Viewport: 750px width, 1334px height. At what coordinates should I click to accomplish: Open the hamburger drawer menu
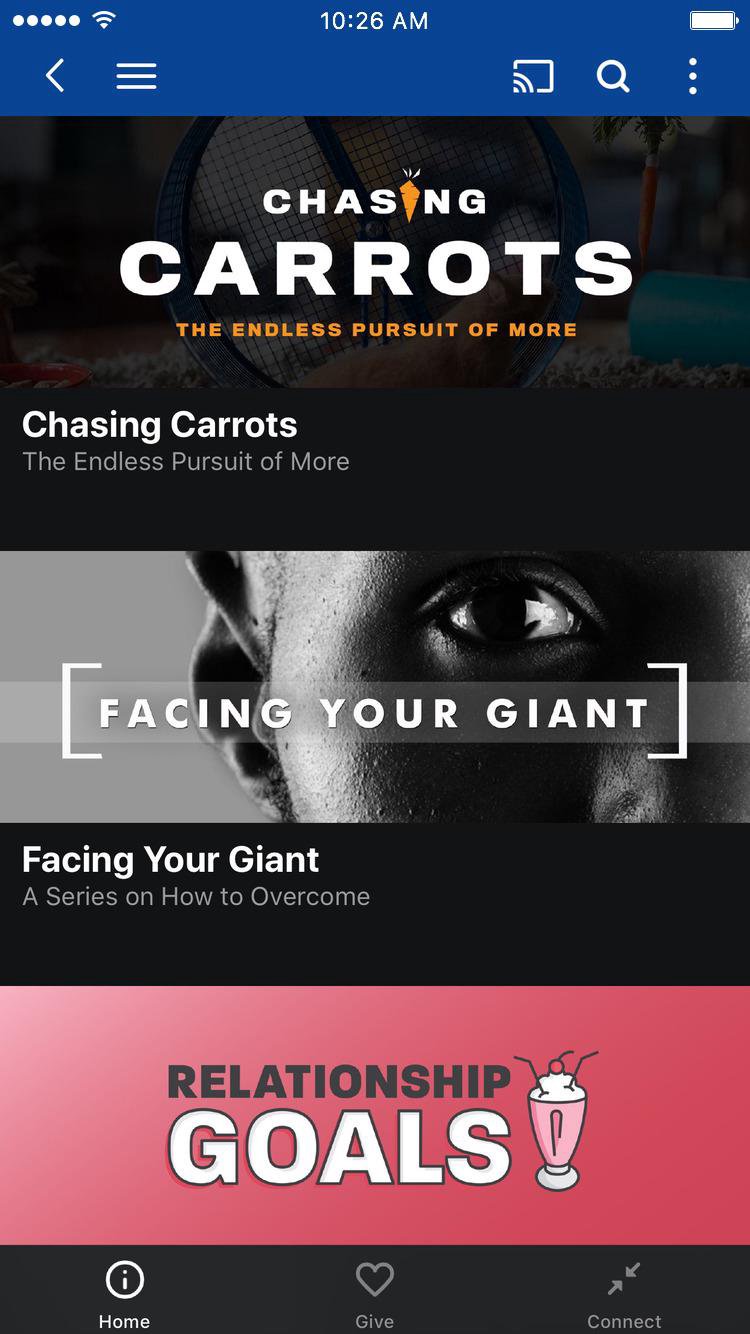136,76
